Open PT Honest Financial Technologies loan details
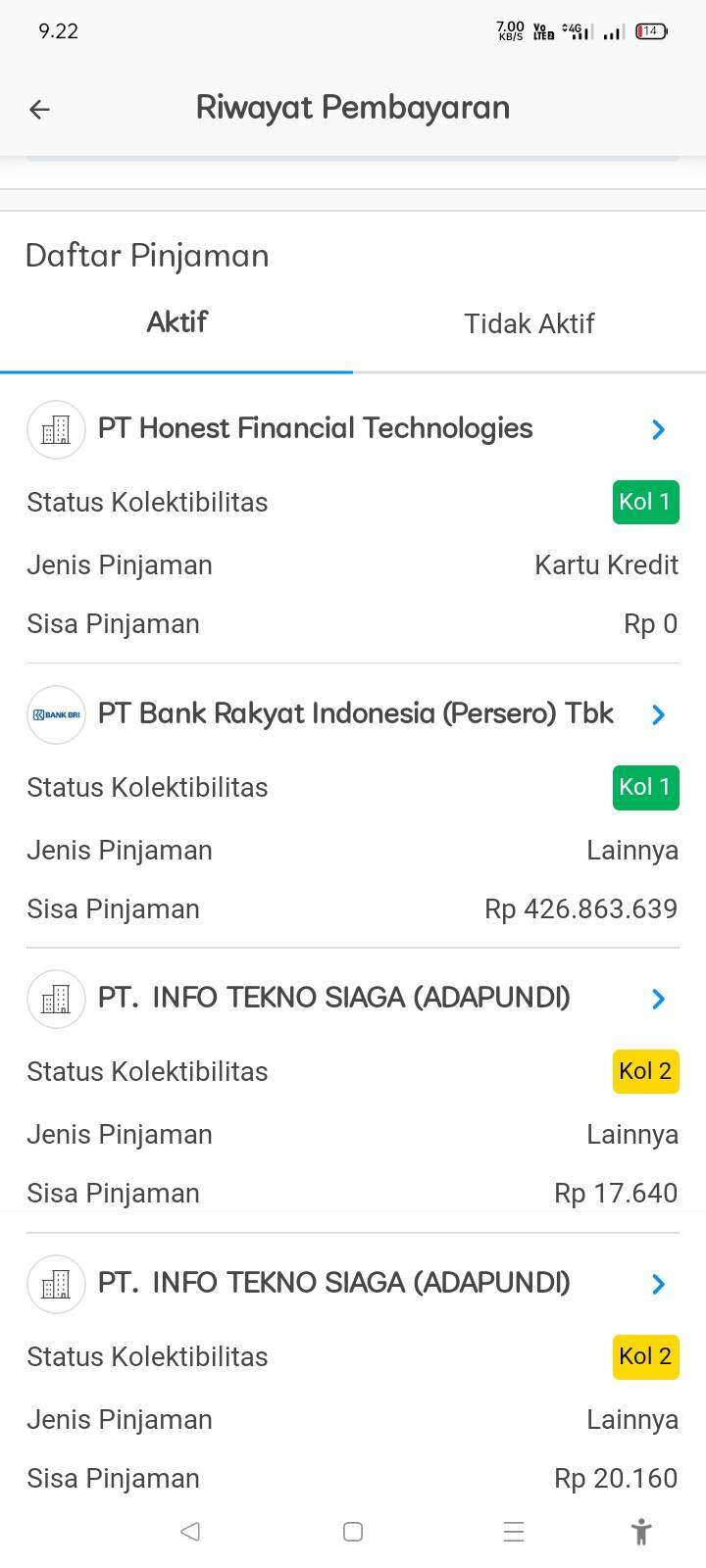 click(658, 429)
